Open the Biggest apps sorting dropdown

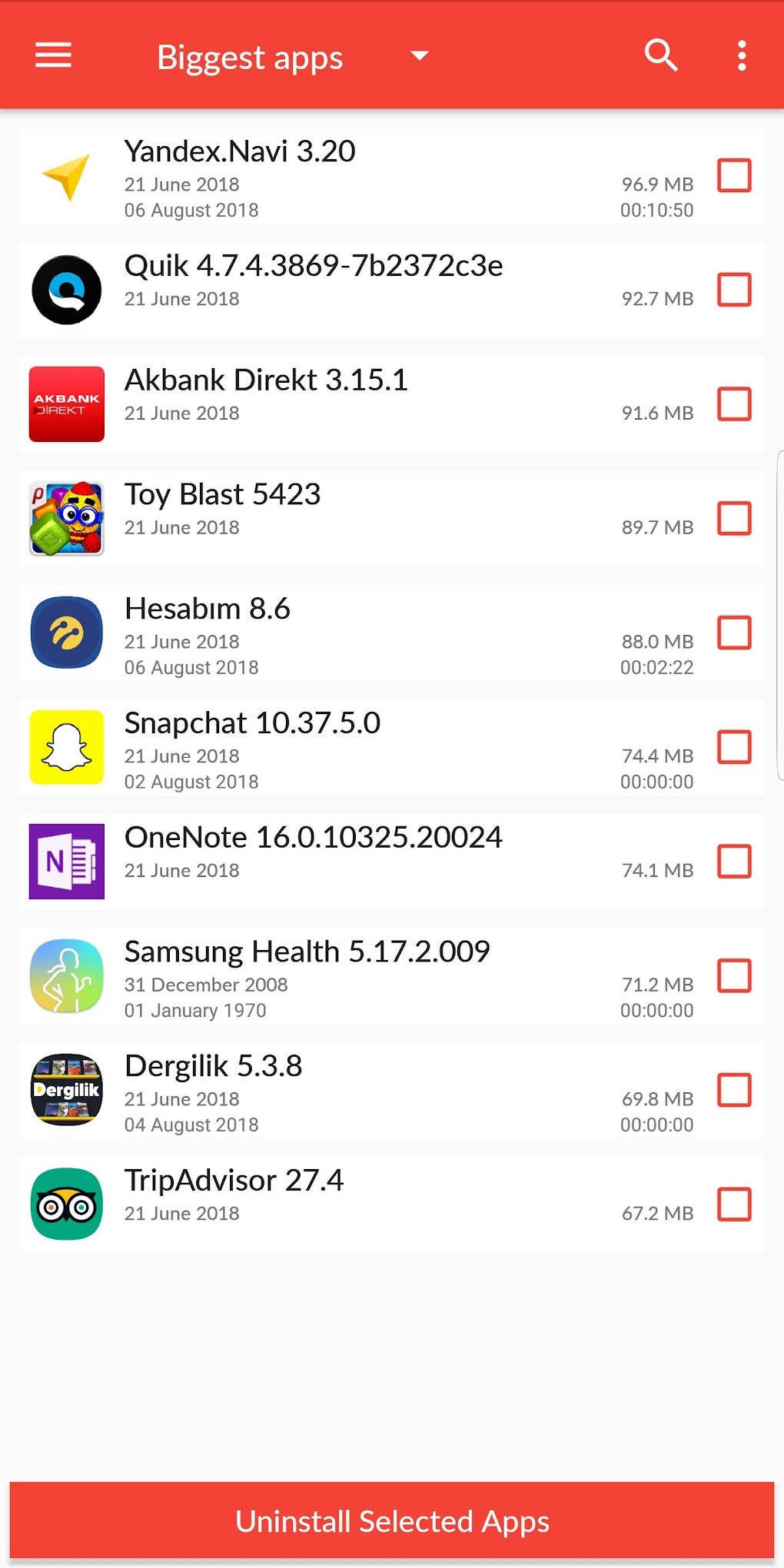point(417,57)
